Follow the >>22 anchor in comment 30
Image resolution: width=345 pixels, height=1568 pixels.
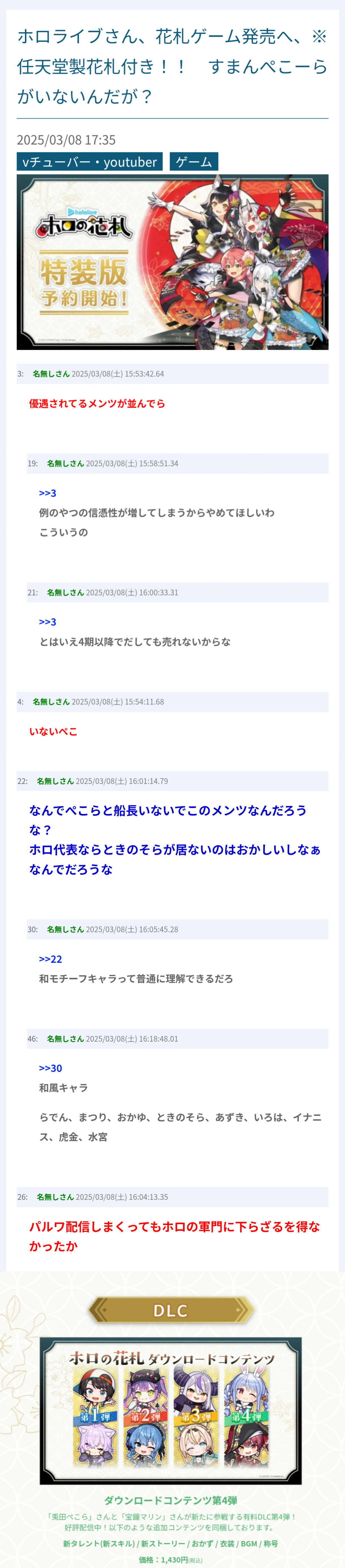51,959
